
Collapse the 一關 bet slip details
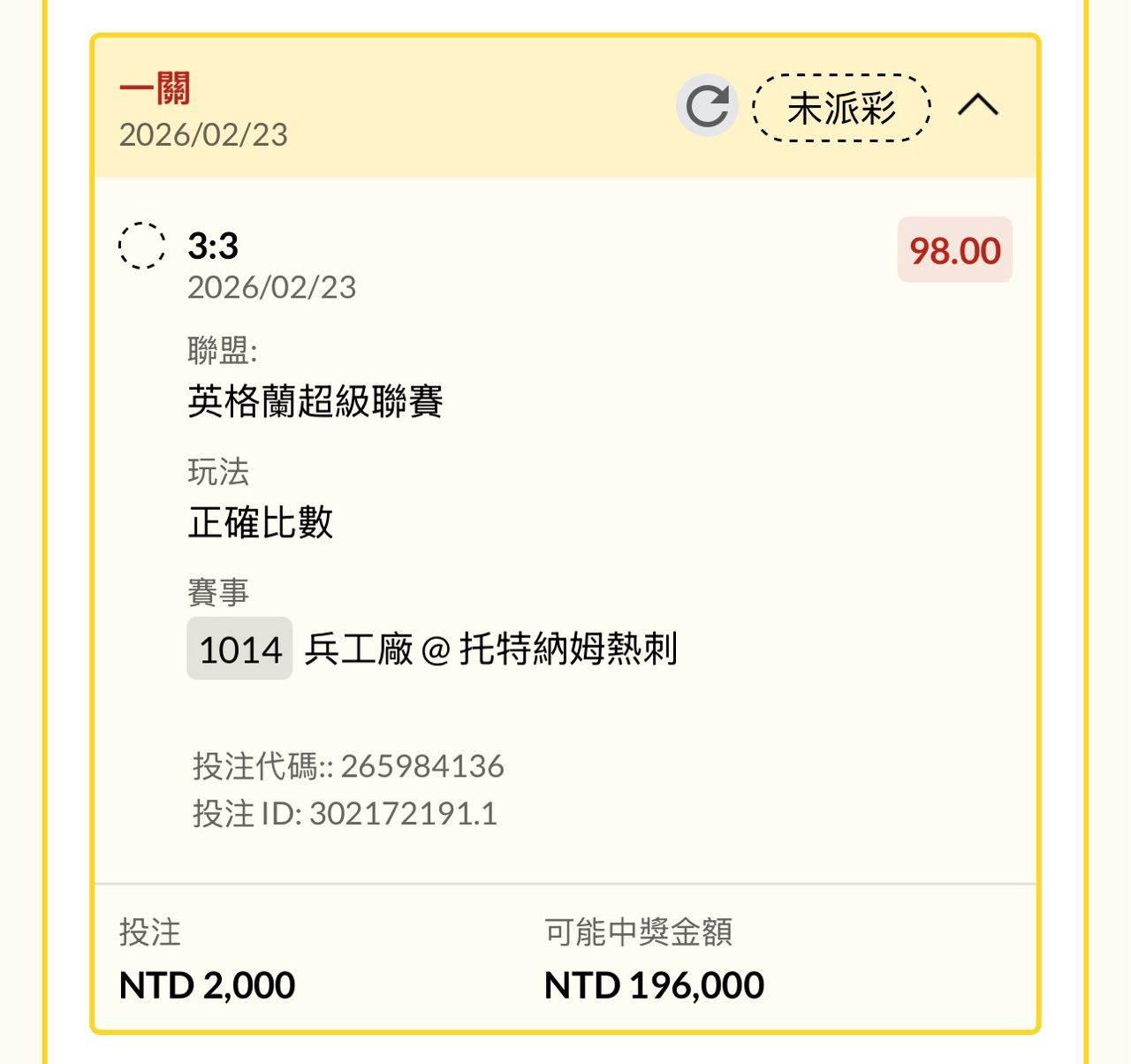tap(978, 106)
